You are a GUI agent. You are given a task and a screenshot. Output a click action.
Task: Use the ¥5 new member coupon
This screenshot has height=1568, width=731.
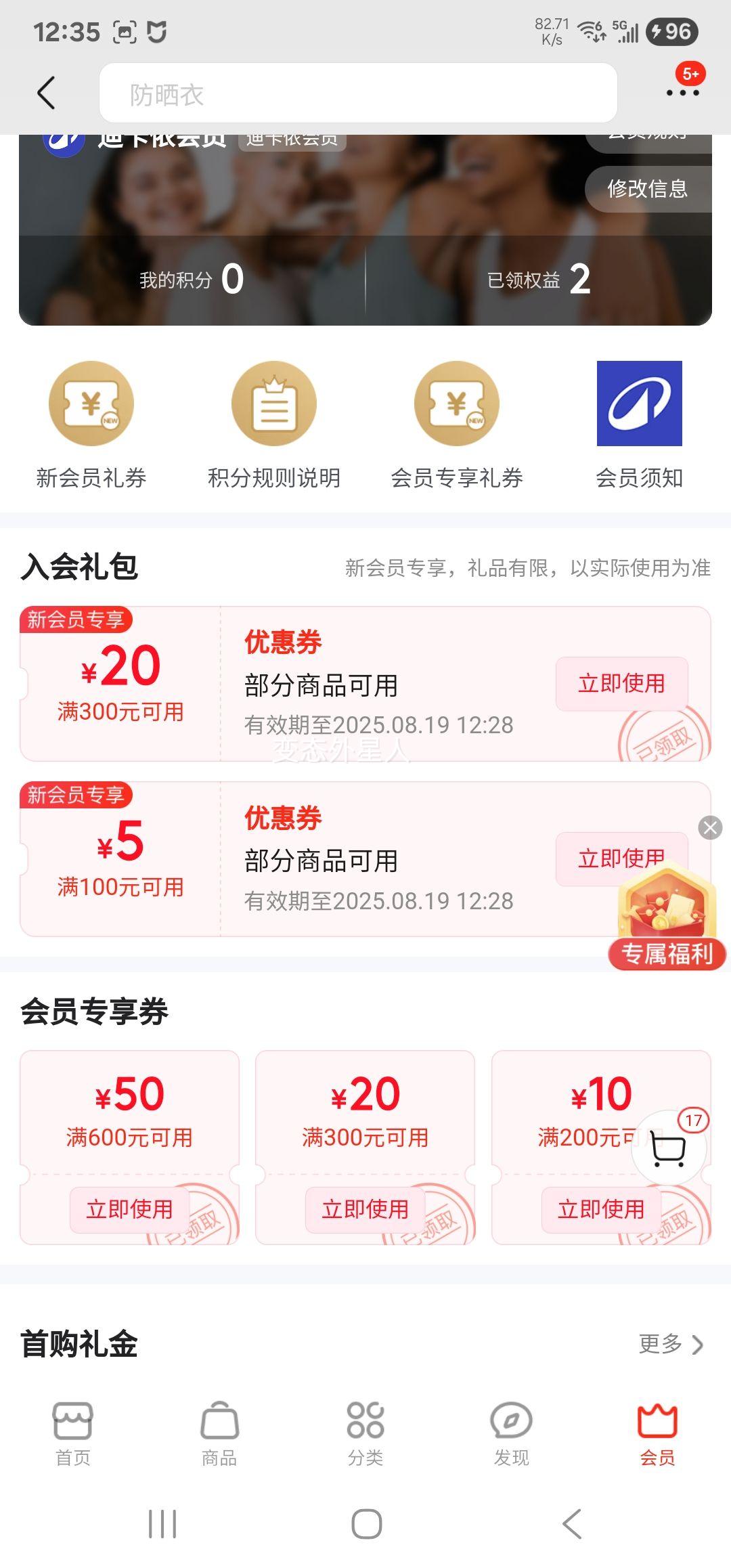[596, 858]
